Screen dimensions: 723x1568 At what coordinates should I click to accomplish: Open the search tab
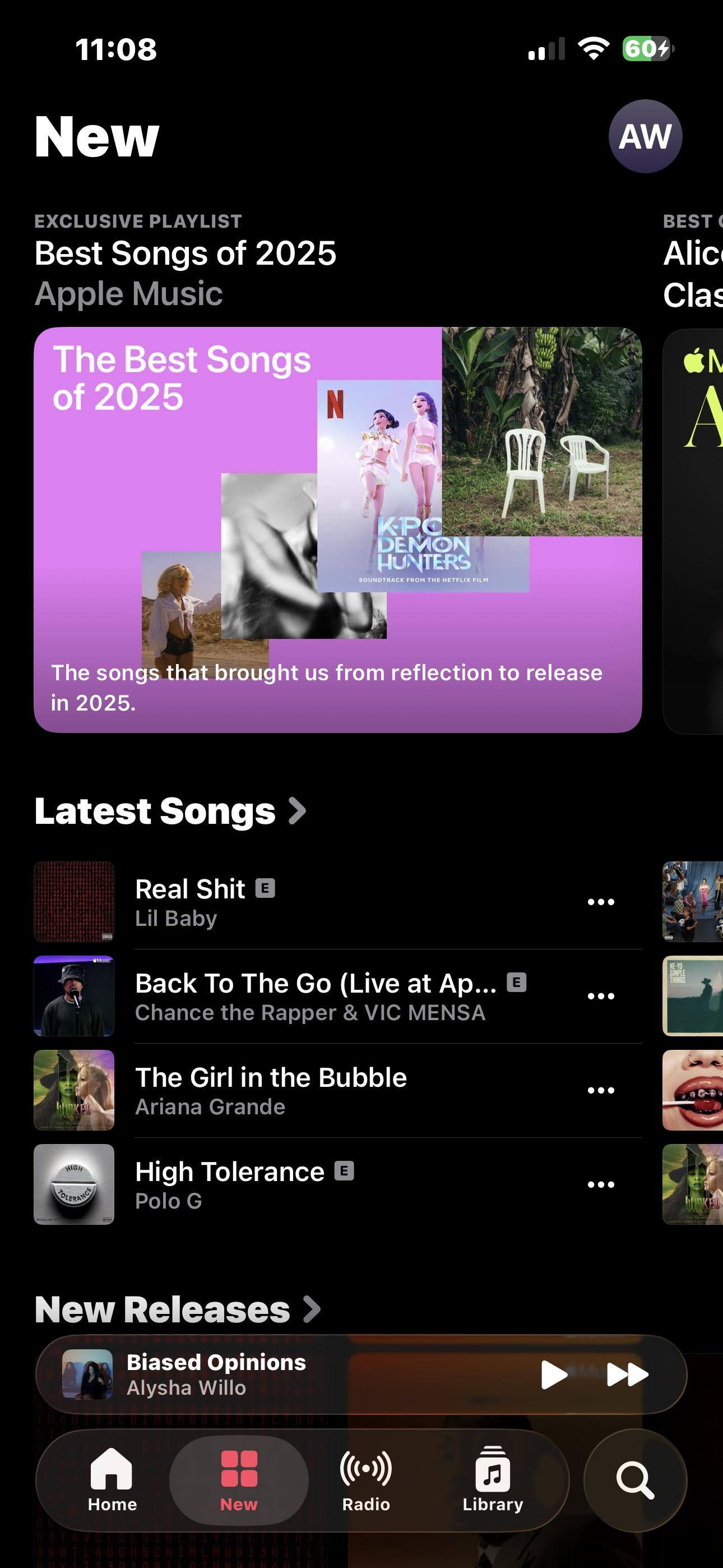(x=636, y=1480)
